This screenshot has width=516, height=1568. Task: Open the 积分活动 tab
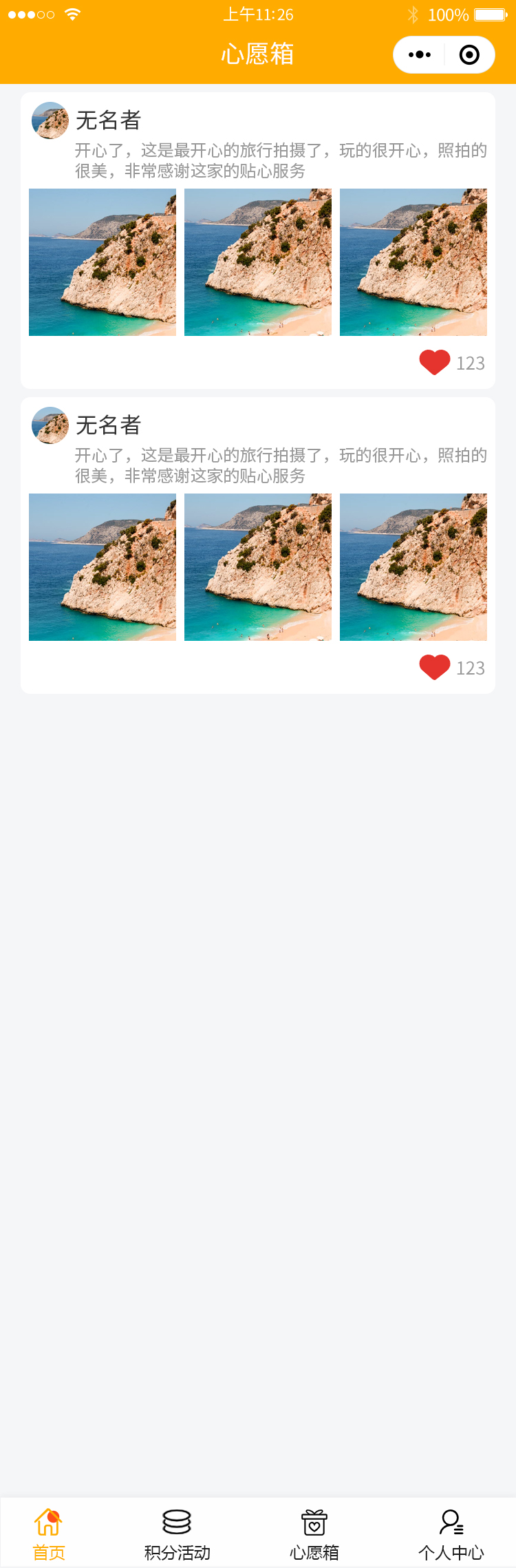click(x=177, y=1534)
